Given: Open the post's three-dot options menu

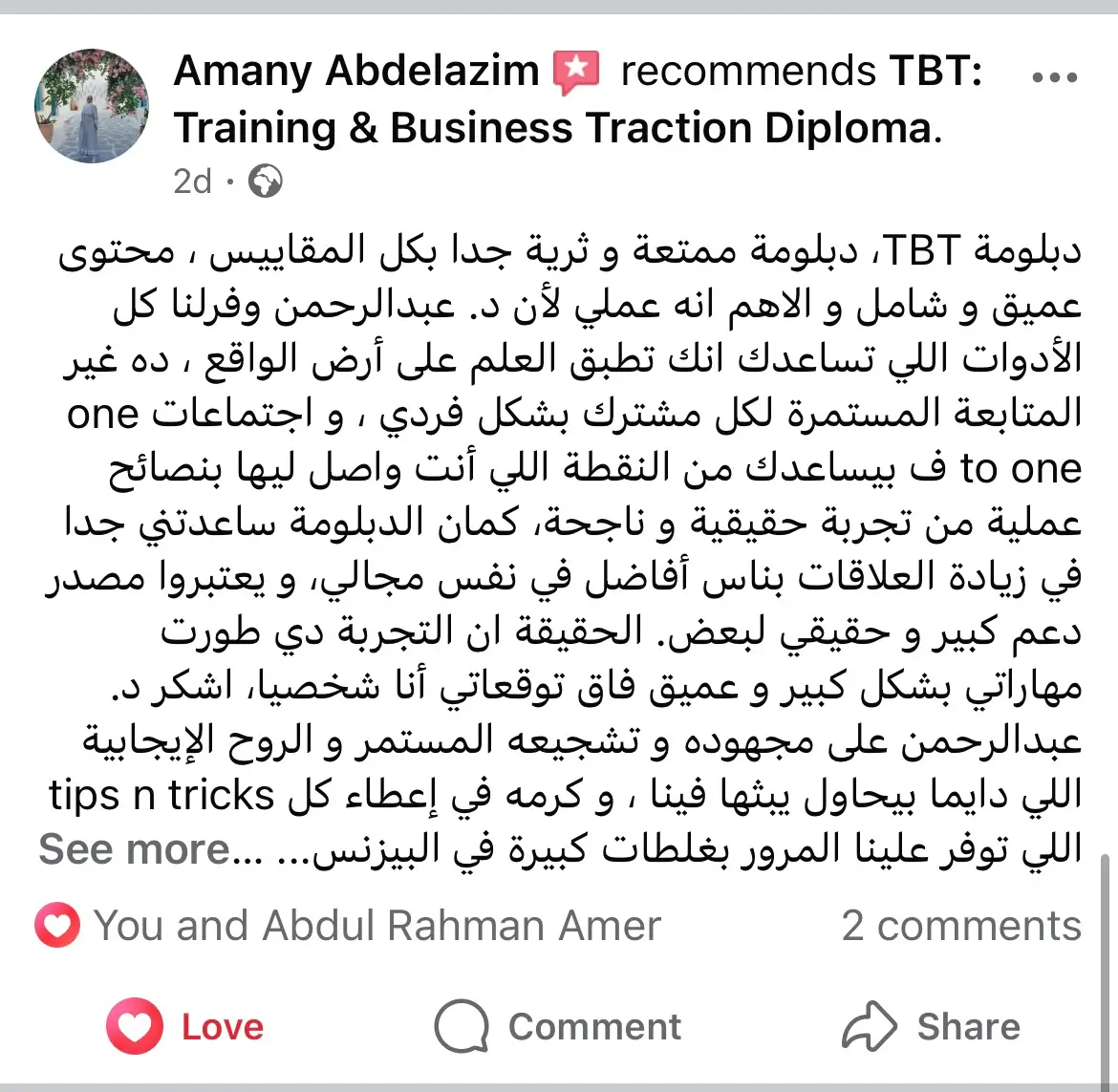Looking at the screenshot, I should pyautogui.click(x=1055, y=76).
